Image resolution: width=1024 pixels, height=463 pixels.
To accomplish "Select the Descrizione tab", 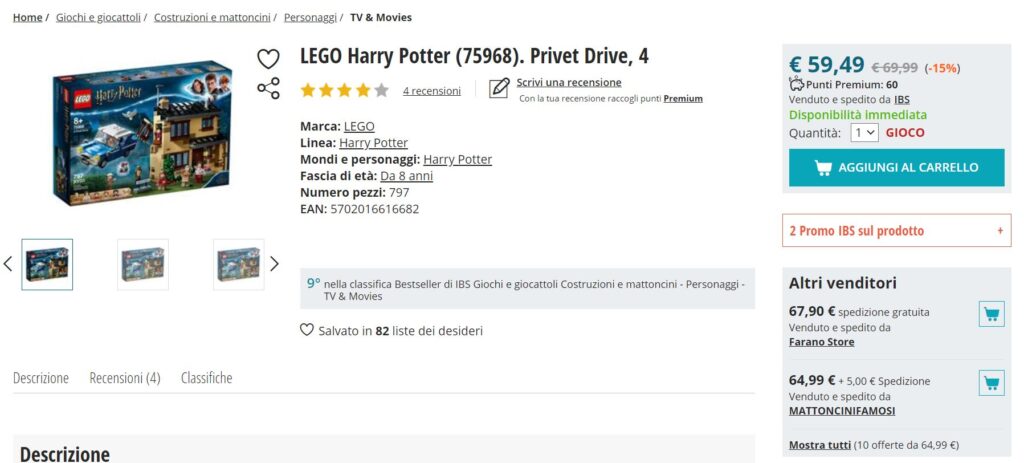I will (x=41, y=378).
